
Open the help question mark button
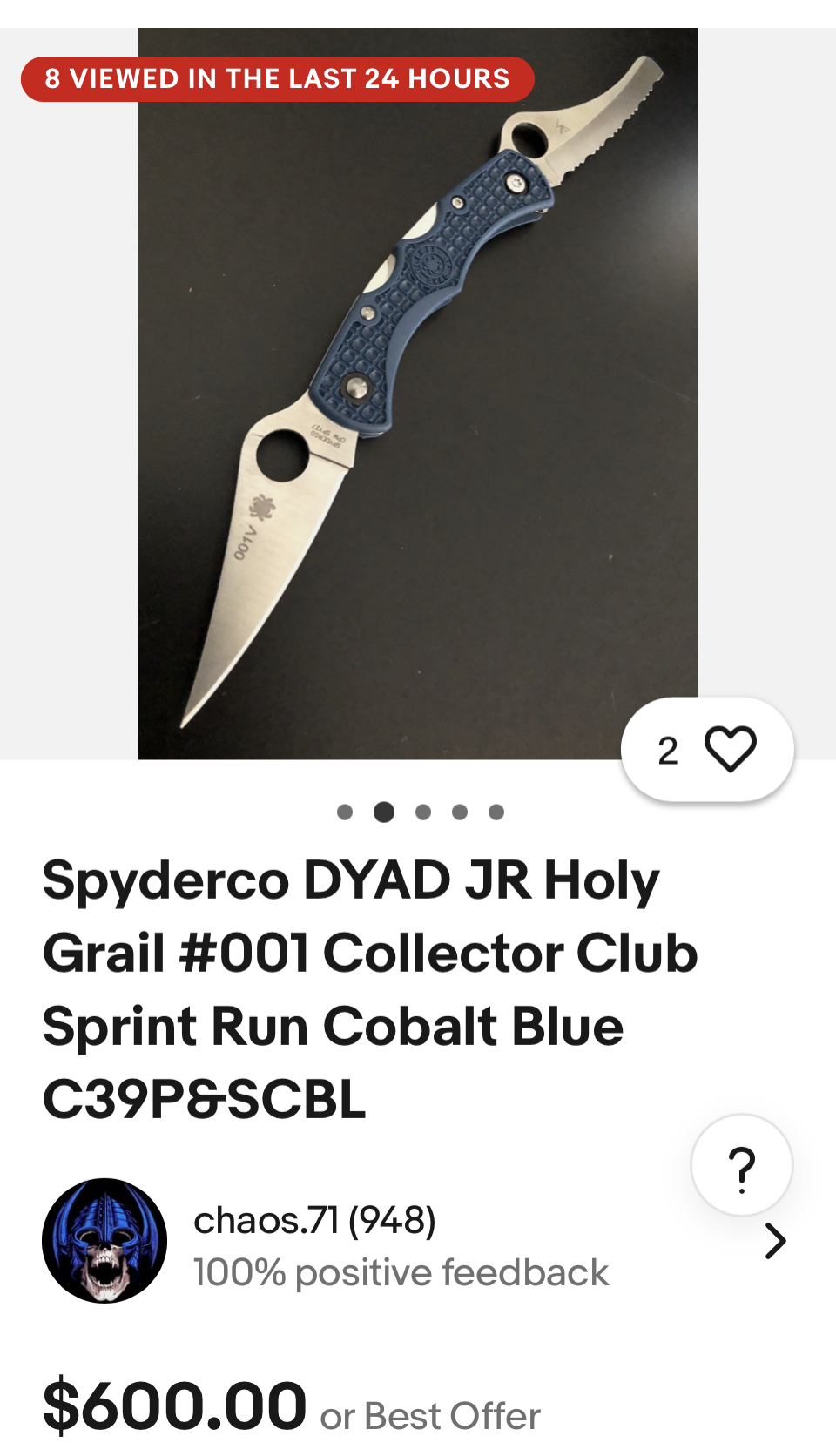click(x=741, y=1165)
